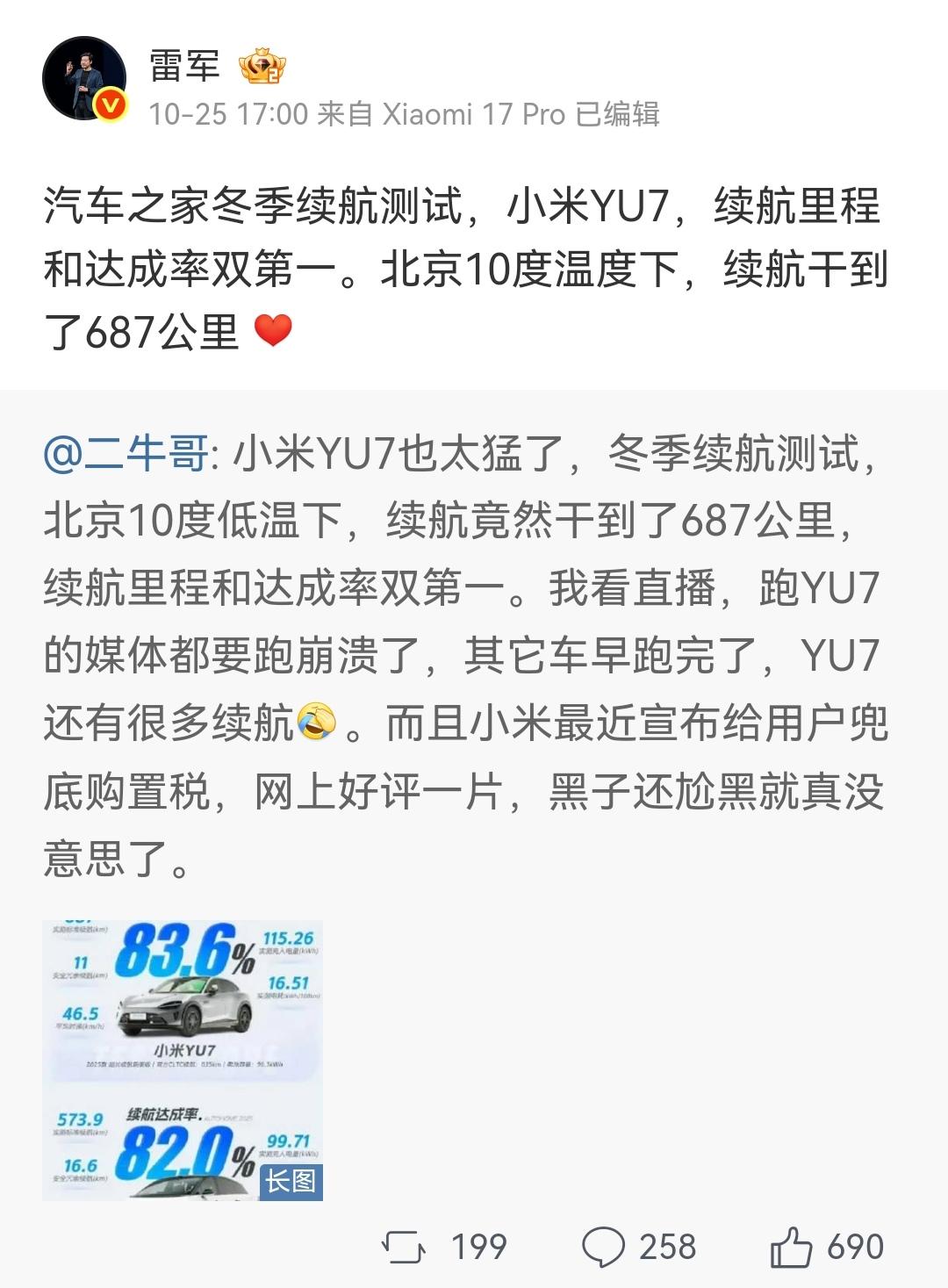Click the golden crown VIP badge beside 雷军
948x1288 pixels.
[262, 66]
